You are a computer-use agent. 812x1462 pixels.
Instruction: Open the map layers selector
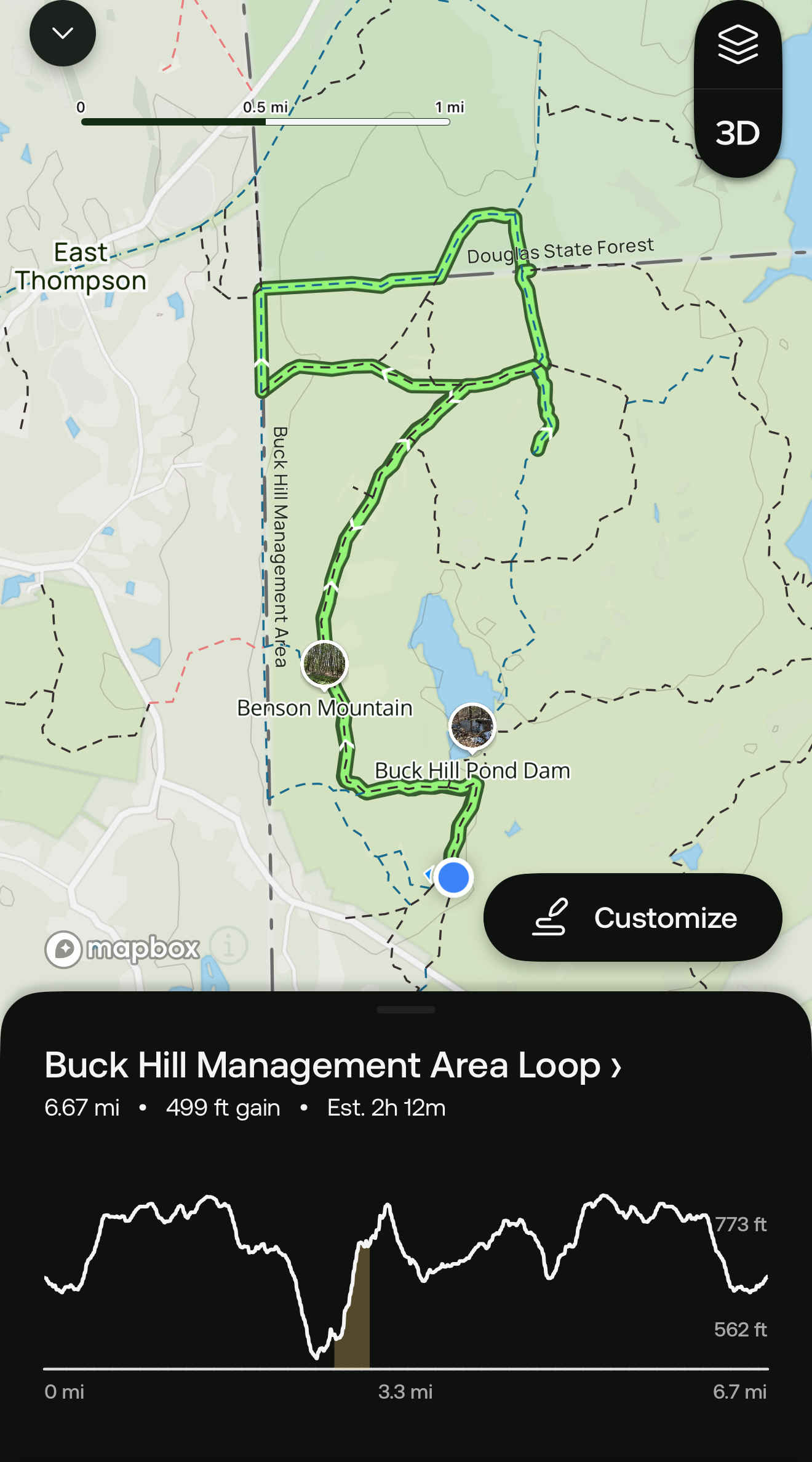click(738, 45)
